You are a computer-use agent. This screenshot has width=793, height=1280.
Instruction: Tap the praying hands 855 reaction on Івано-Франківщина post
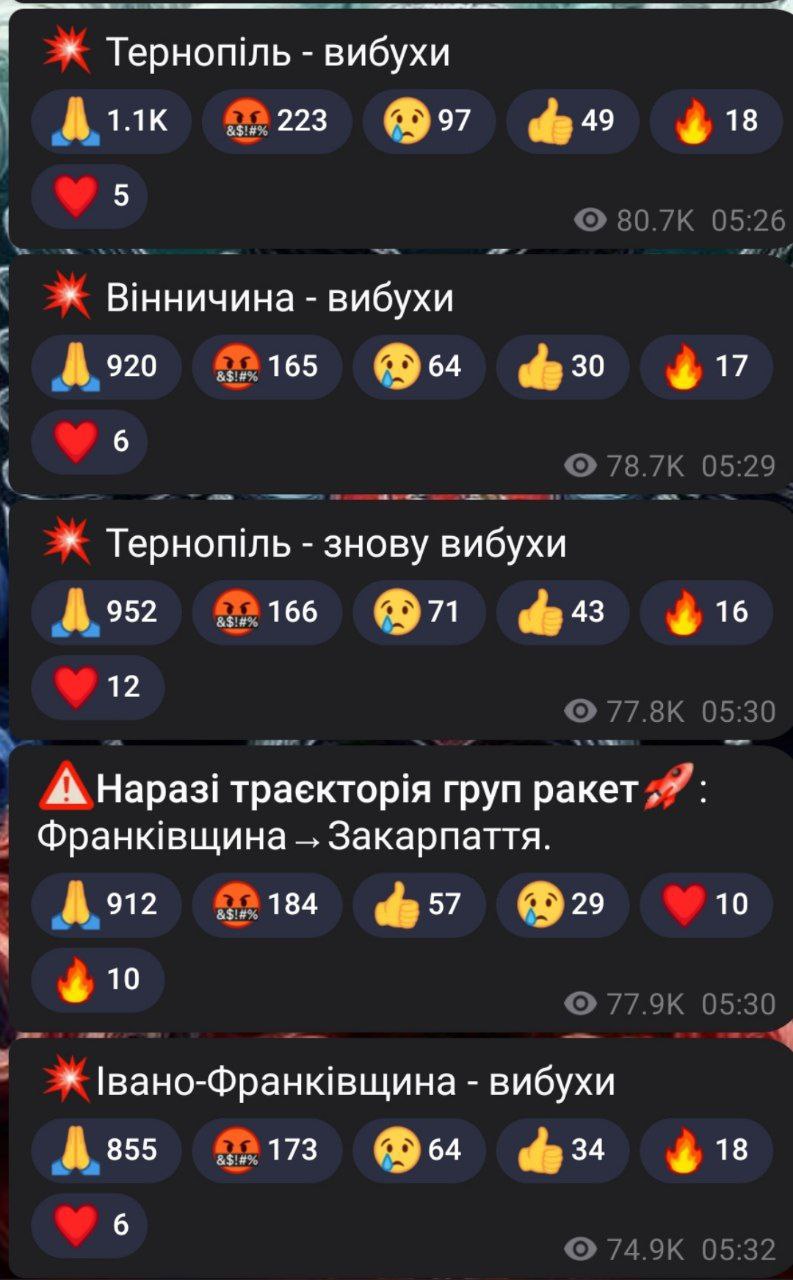click(x=107, y=1150)
